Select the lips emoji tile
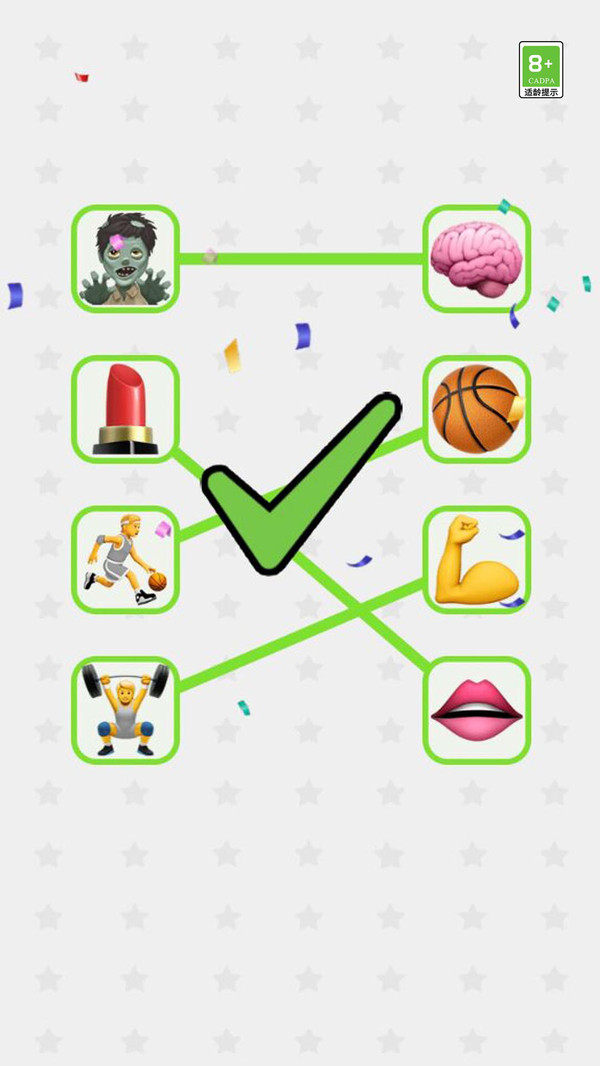The width and height of the screenshot is (600, 1066). 476,710
